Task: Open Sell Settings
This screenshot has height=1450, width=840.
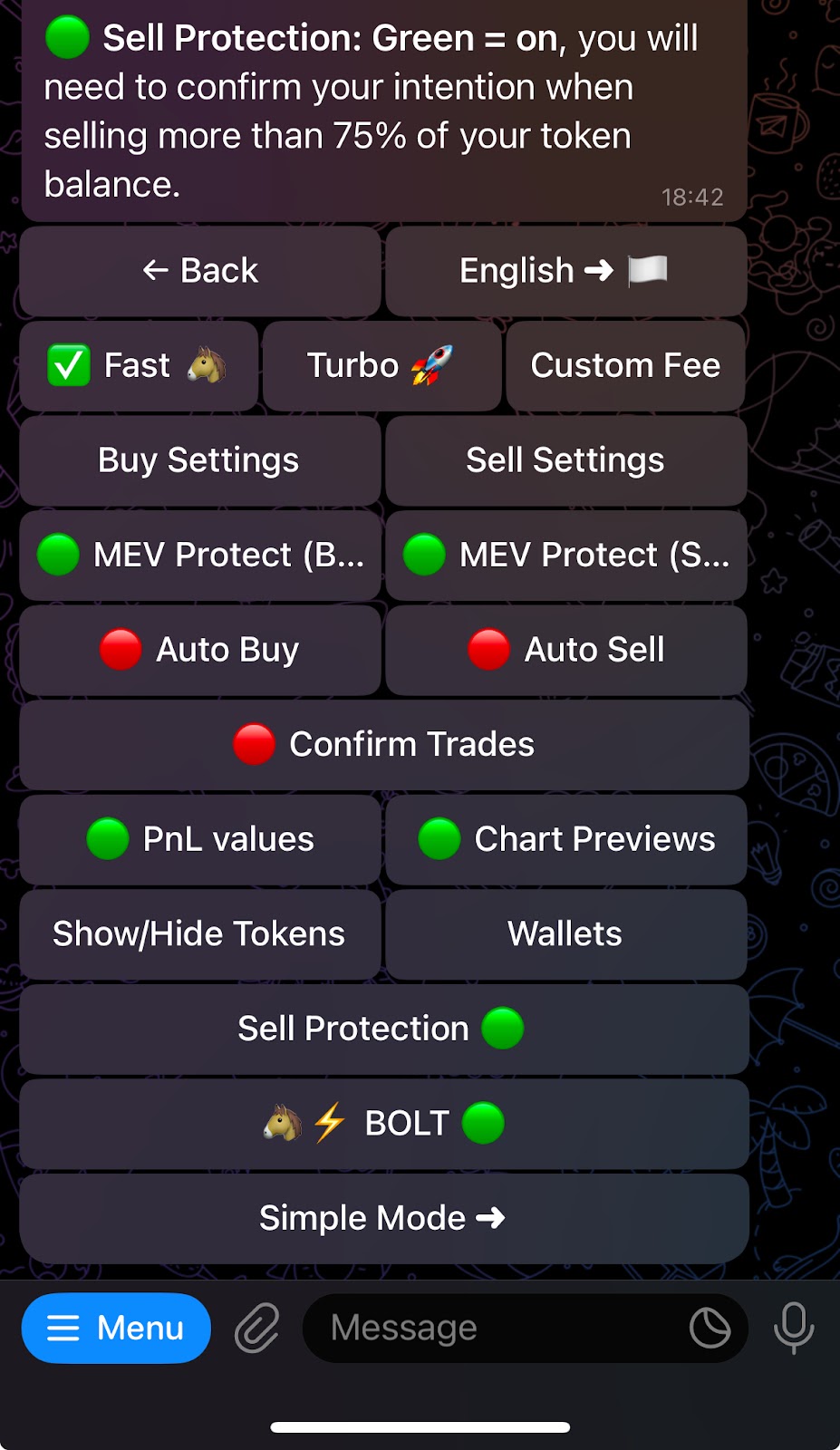Action: click(565, 460)
